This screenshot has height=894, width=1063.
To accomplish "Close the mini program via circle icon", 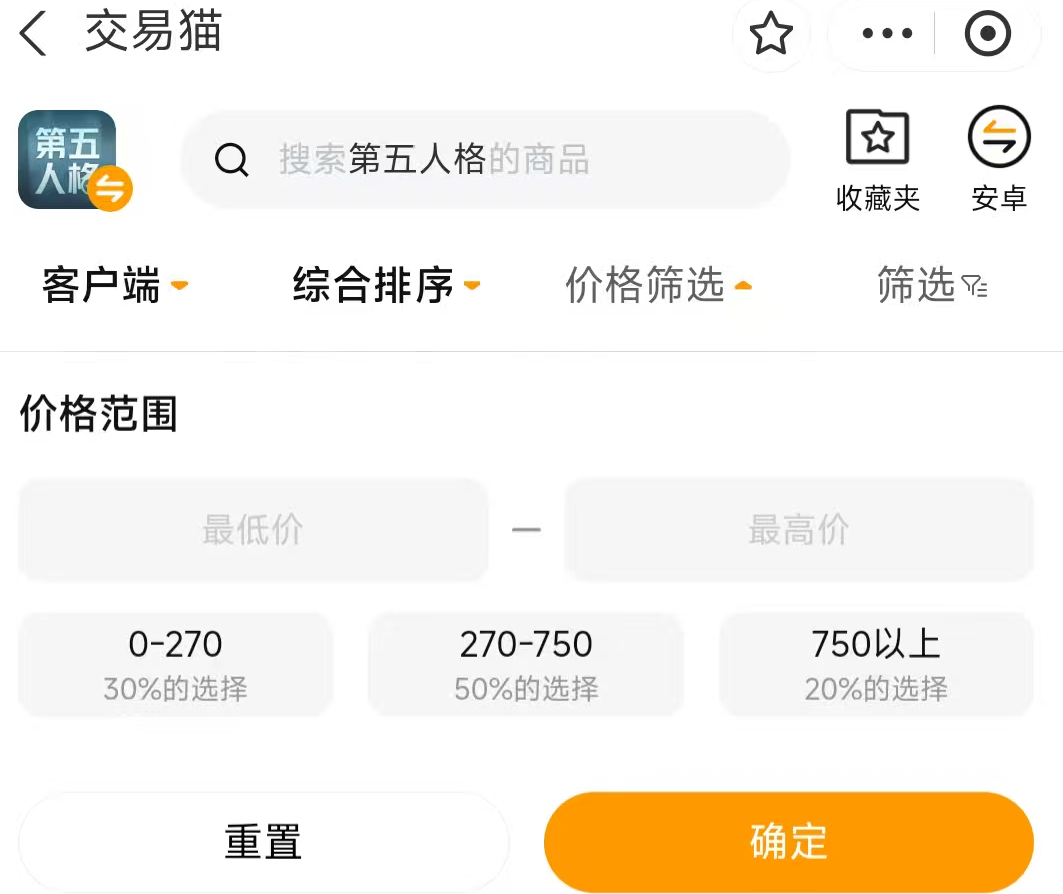I will click(x=987, y=35).
